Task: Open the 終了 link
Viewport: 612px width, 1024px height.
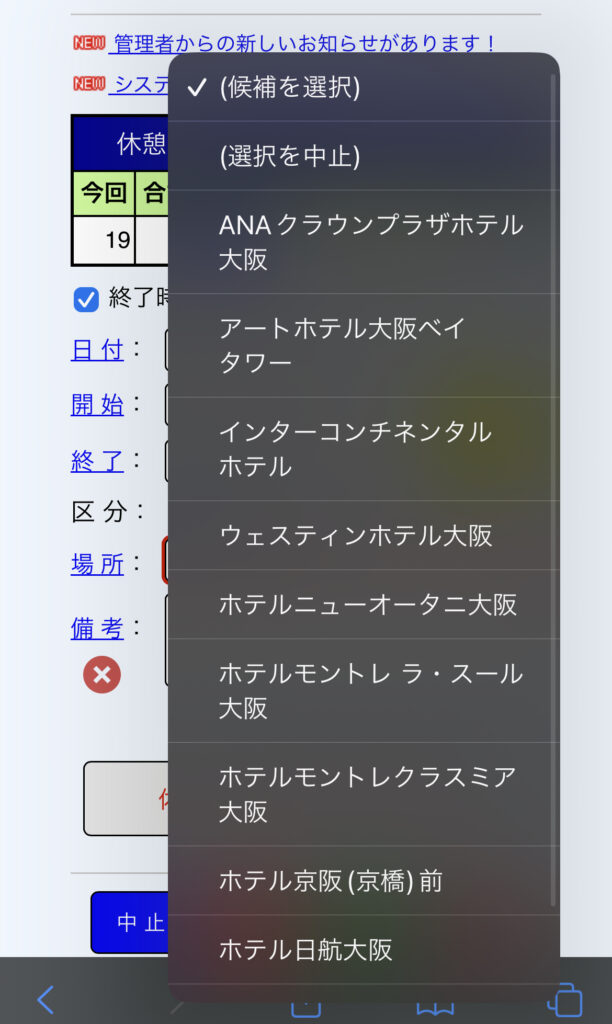Action: click(97, 461)
